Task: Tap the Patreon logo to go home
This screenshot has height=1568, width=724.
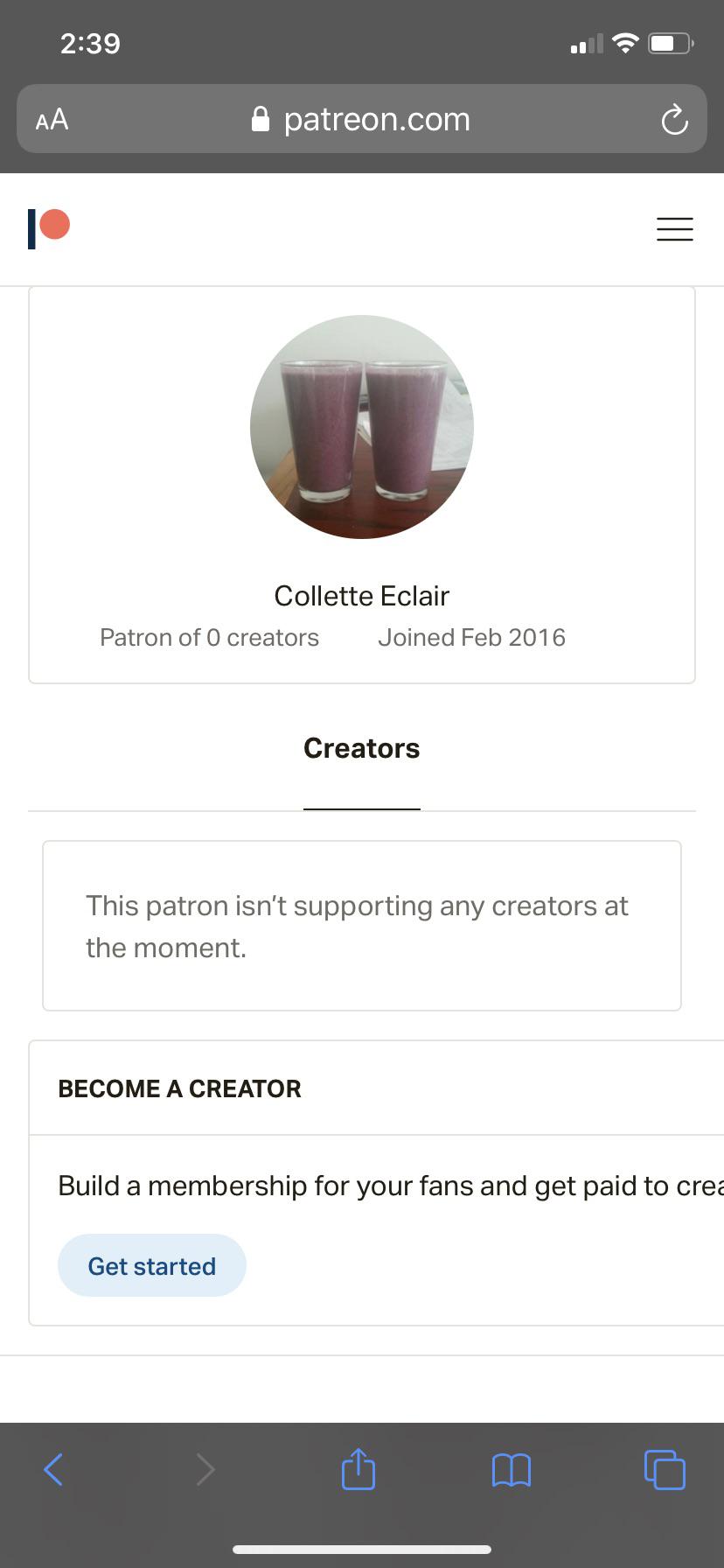Action: tap(49, 229)
